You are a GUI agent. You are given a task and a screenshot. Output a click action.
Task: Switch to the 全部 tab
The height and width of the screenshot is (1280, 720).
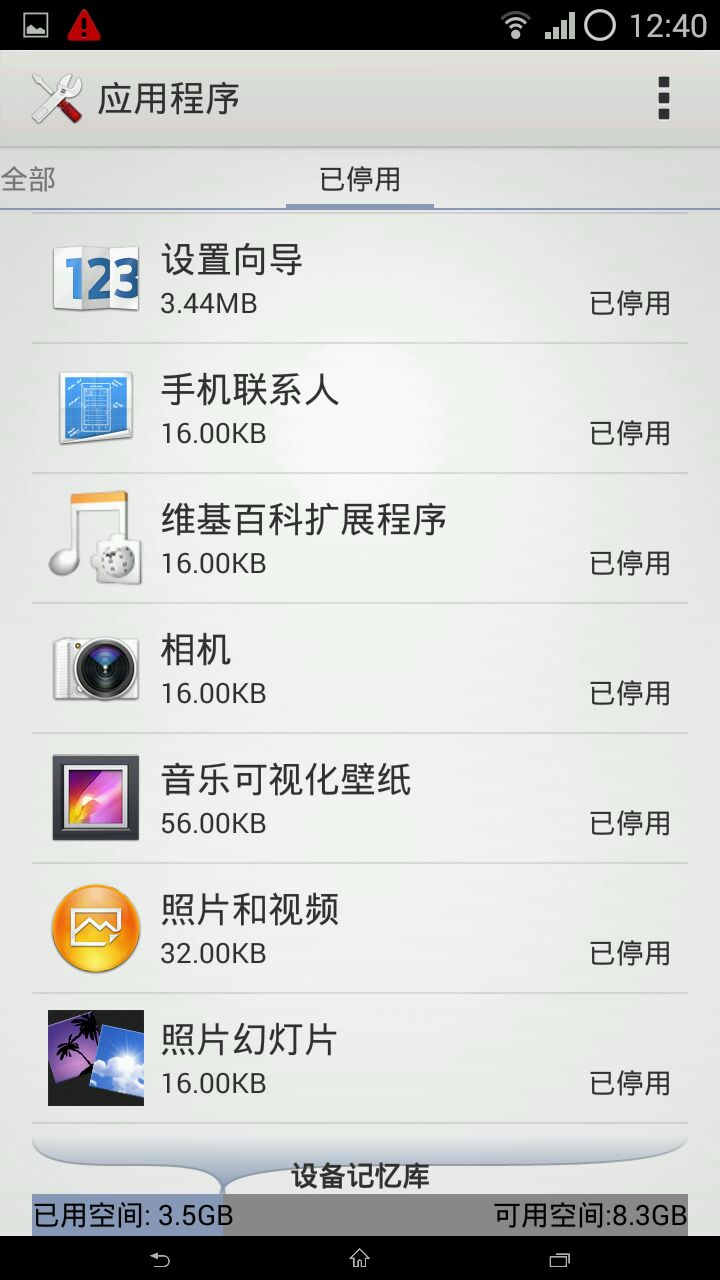click(28, 180)
